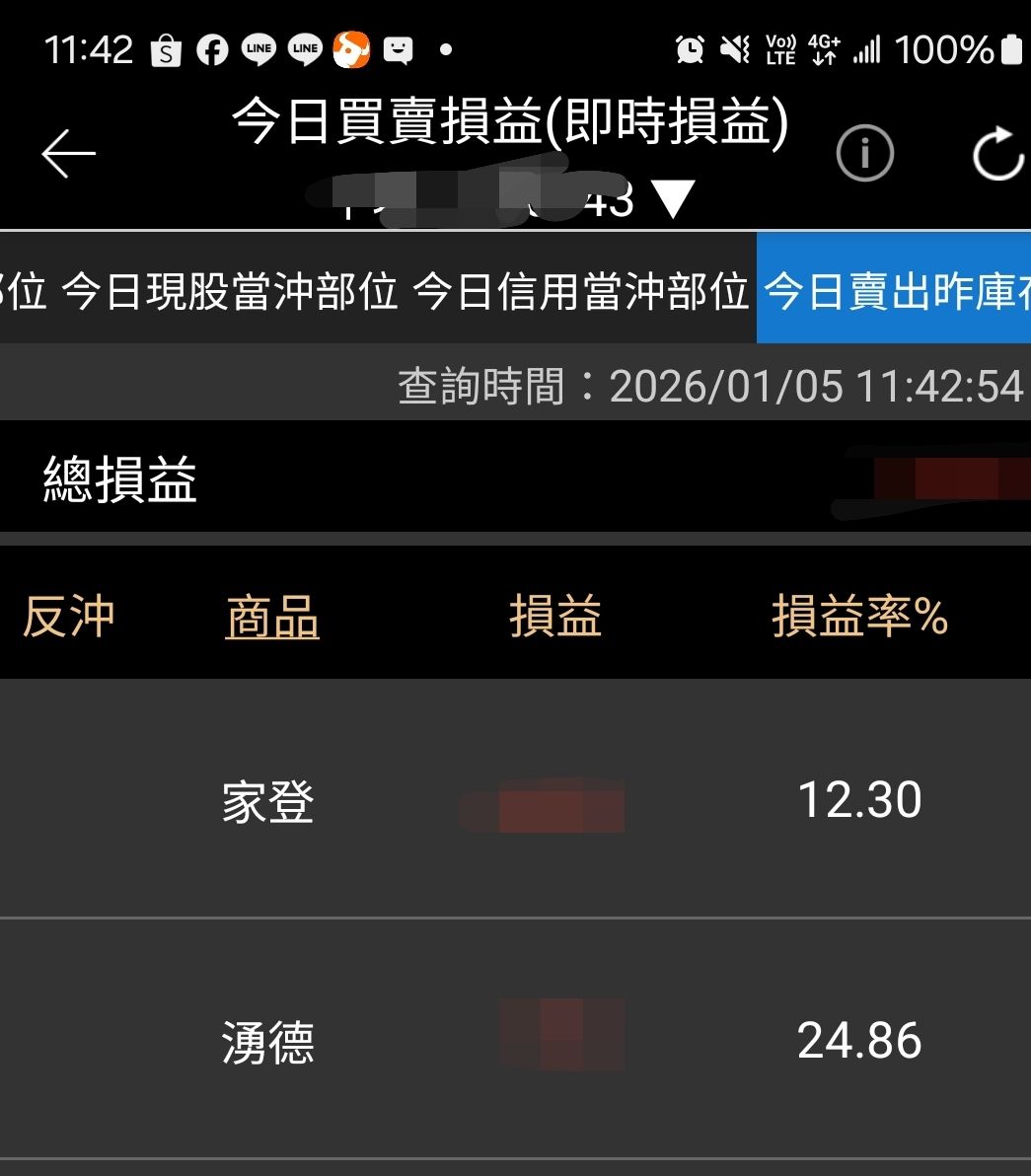This screenshot has height=1176, width=1031.
Task: Select the 今日賣出昨庫存 tab
Action: click(x=894, y=288)
